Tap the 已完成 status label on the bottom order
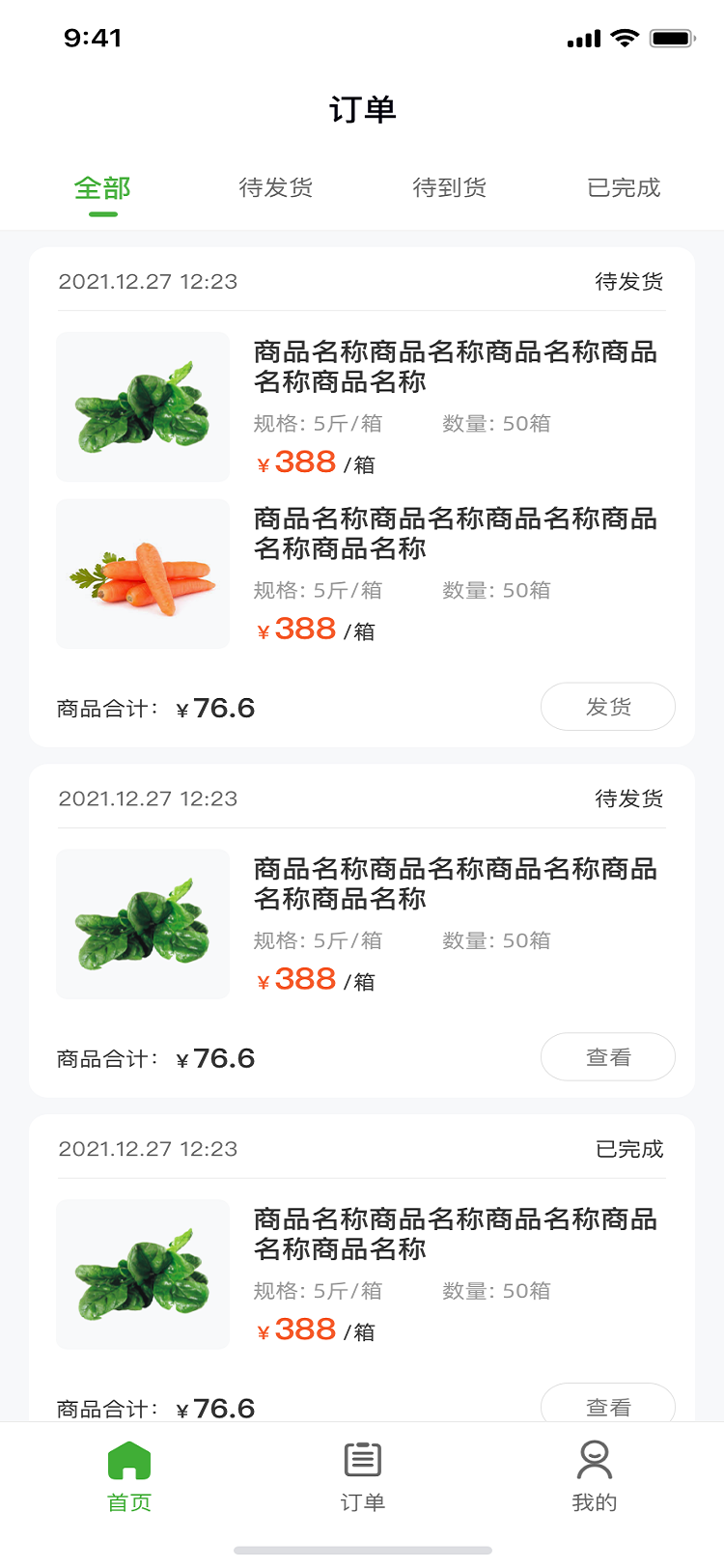724x1568 pixels. click(x=628, y=1149)
